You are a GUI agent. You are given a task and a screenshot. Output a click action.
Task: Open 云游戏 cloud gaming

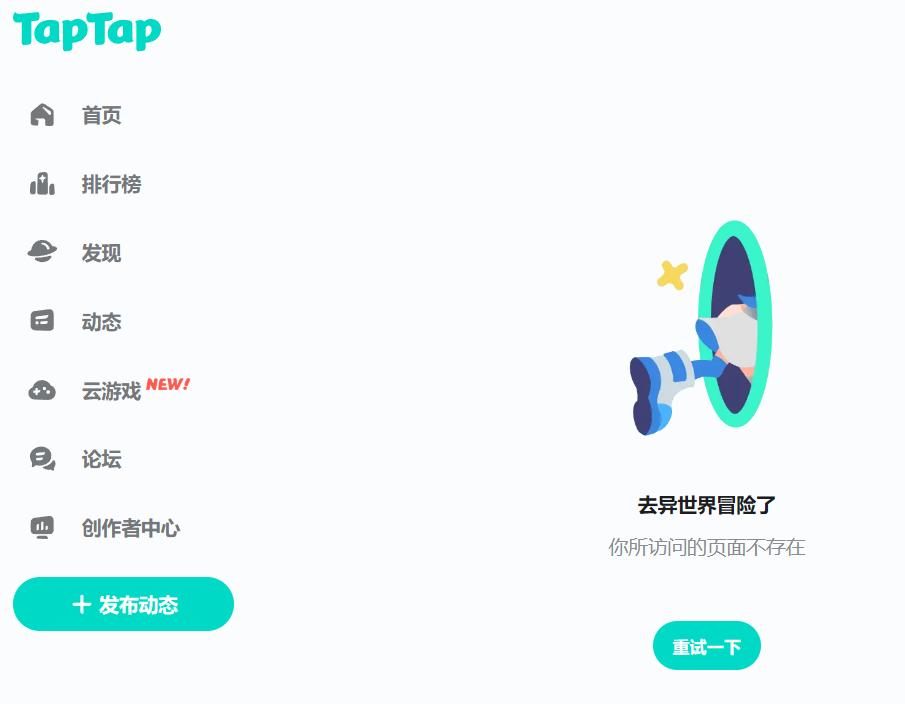point(110,391)
